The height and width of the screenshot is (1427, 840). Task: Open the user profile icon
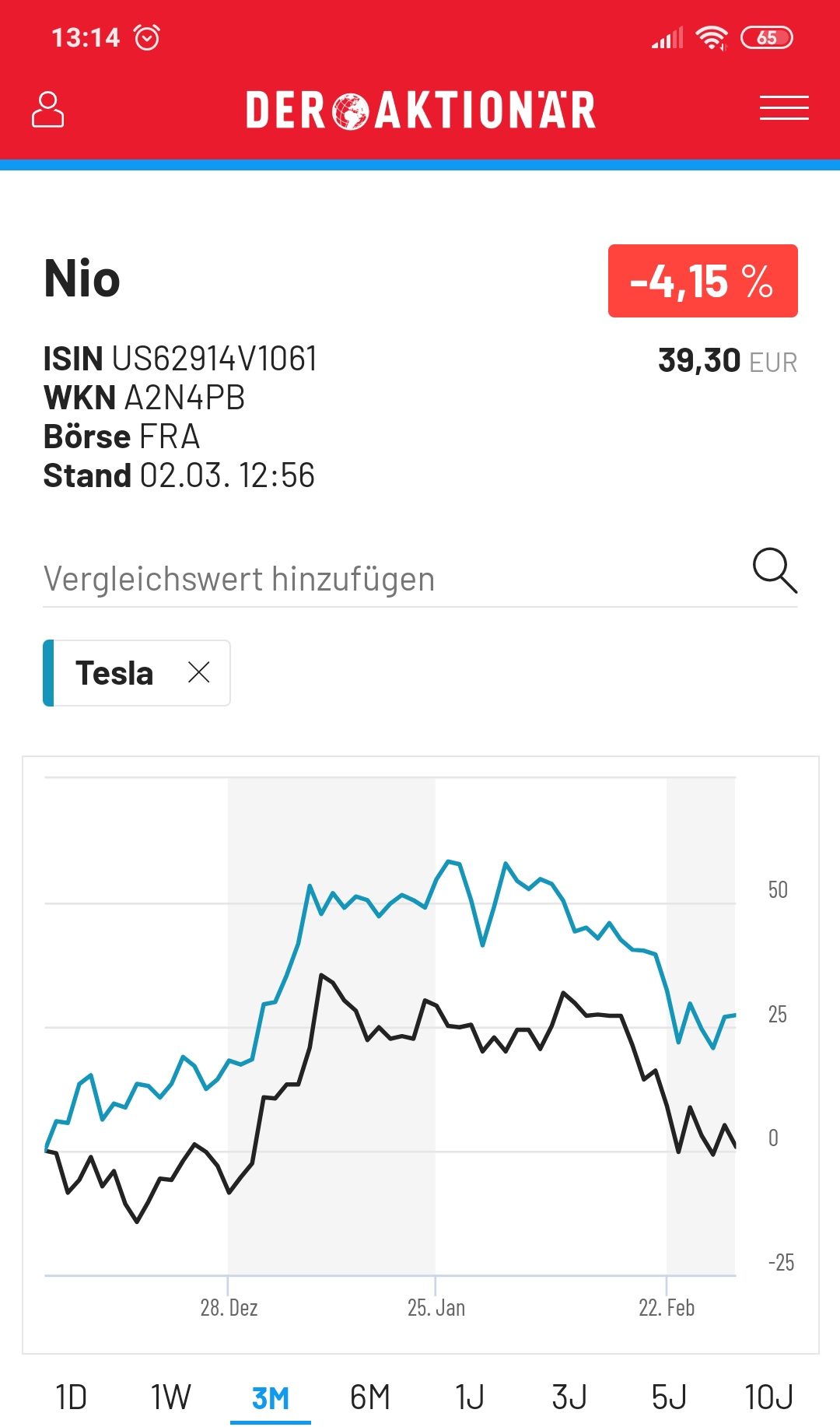(x=48, y=109)
